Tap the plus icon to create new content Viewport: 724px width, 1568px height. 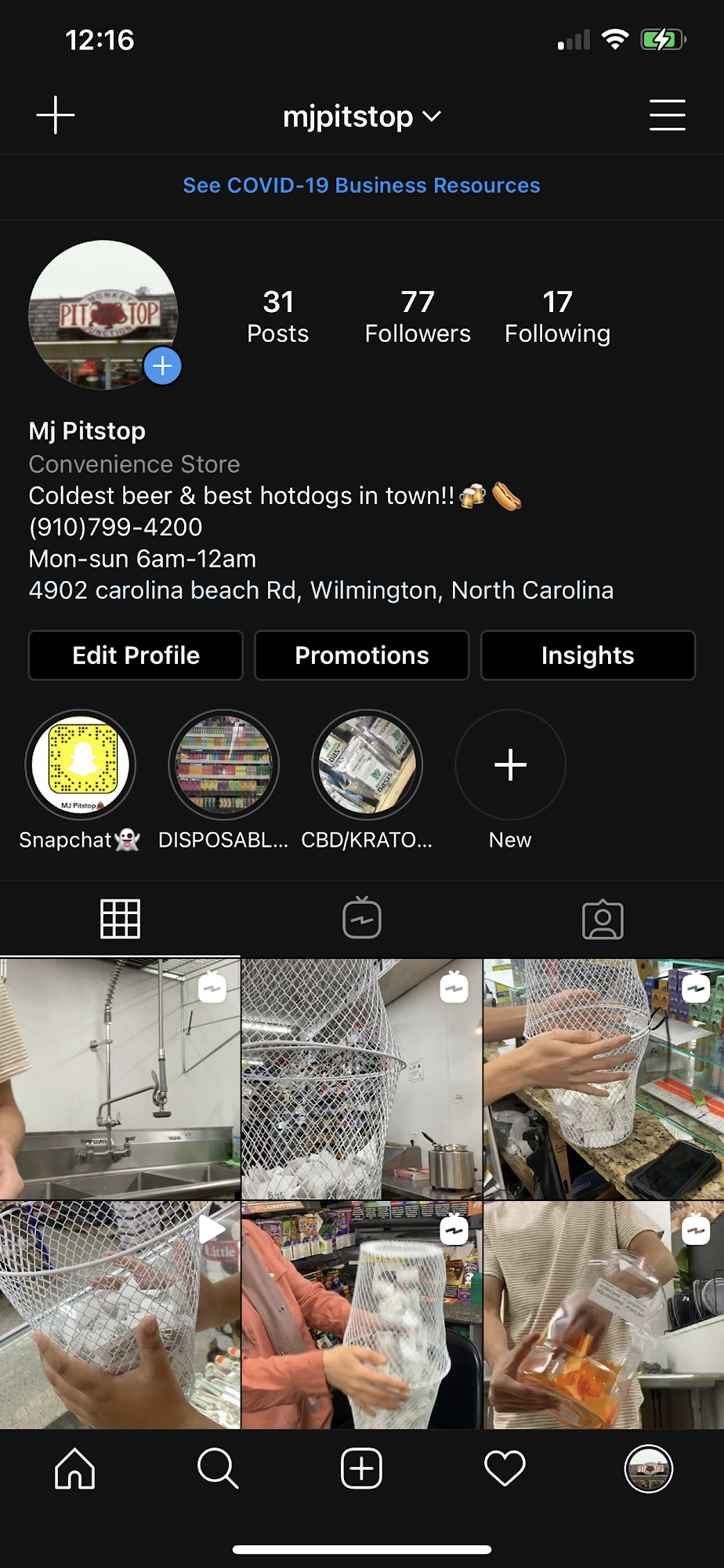(x=56, y=115)
